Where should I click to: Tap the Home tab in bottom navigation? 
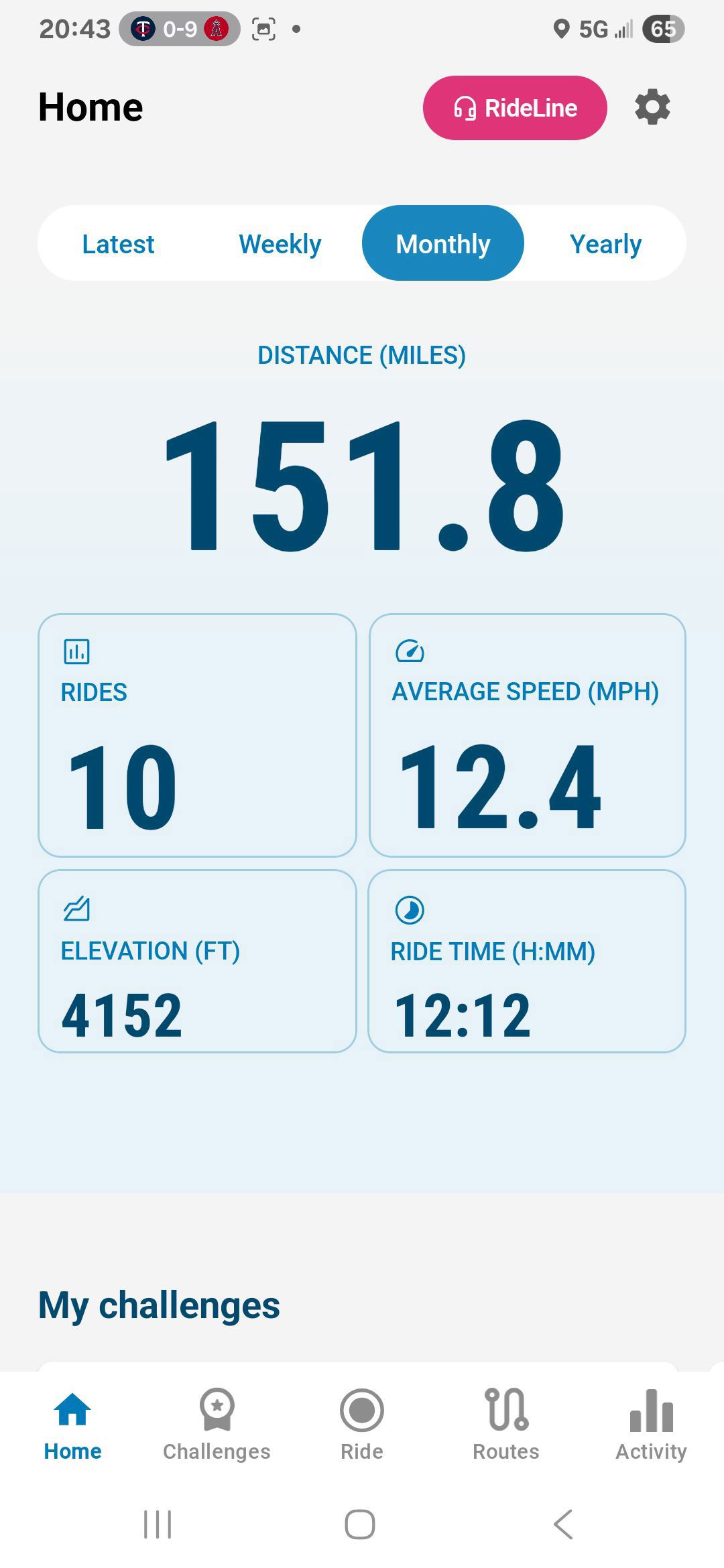pyautogui.click(x=72, y=1425)
